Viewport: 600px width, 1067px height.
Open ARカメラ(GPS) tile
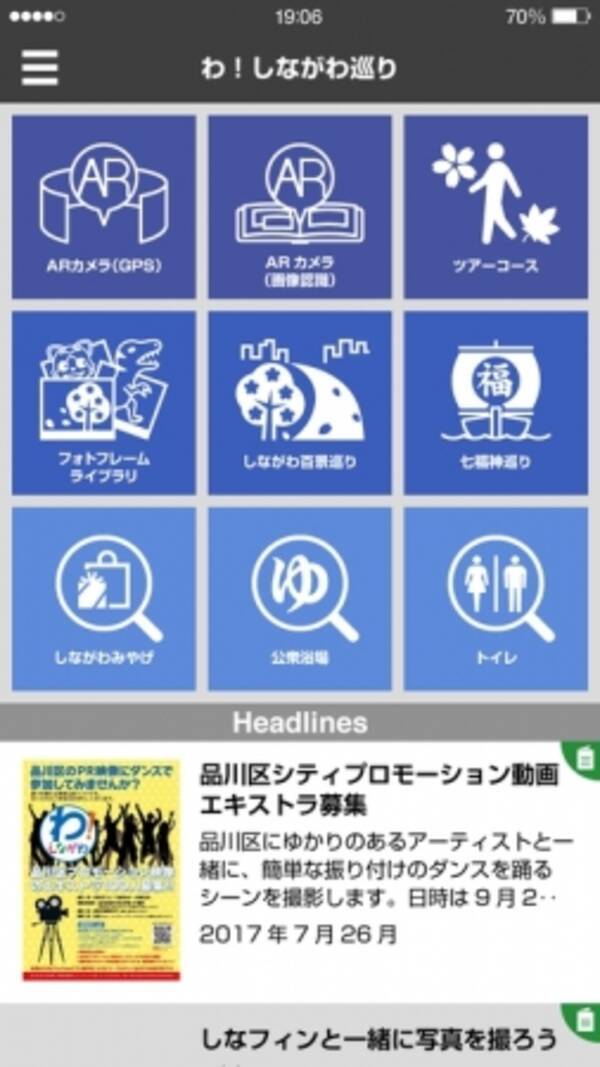[x=104, y=206]
